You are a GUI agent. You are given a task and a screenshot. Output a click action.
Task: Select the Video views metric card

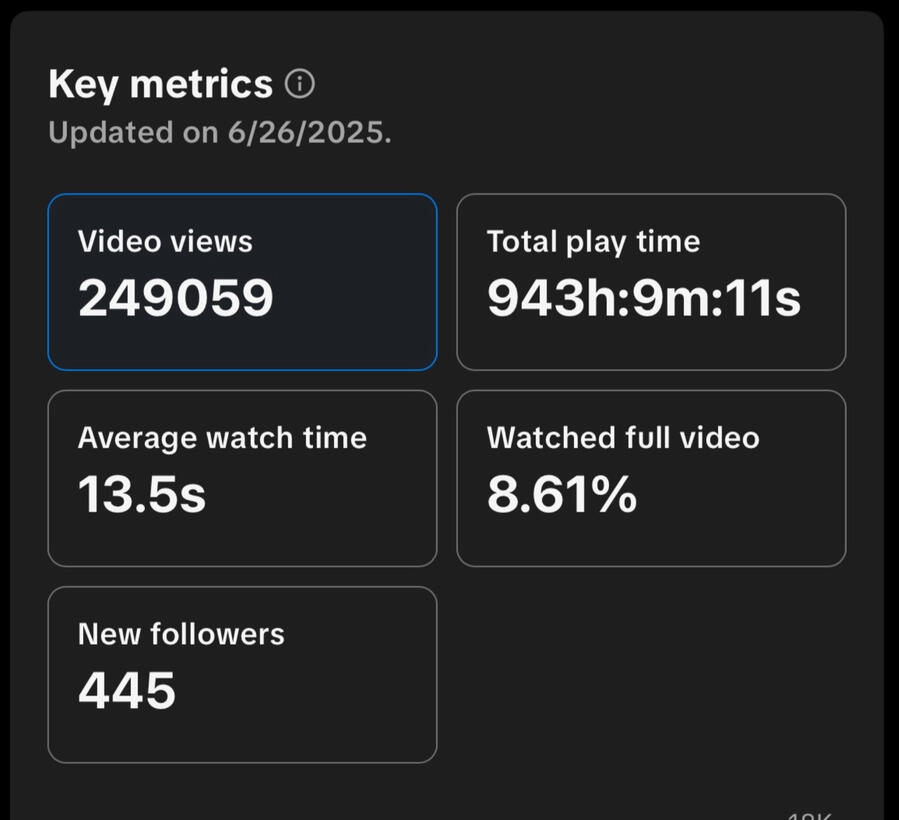coord(242,282)
